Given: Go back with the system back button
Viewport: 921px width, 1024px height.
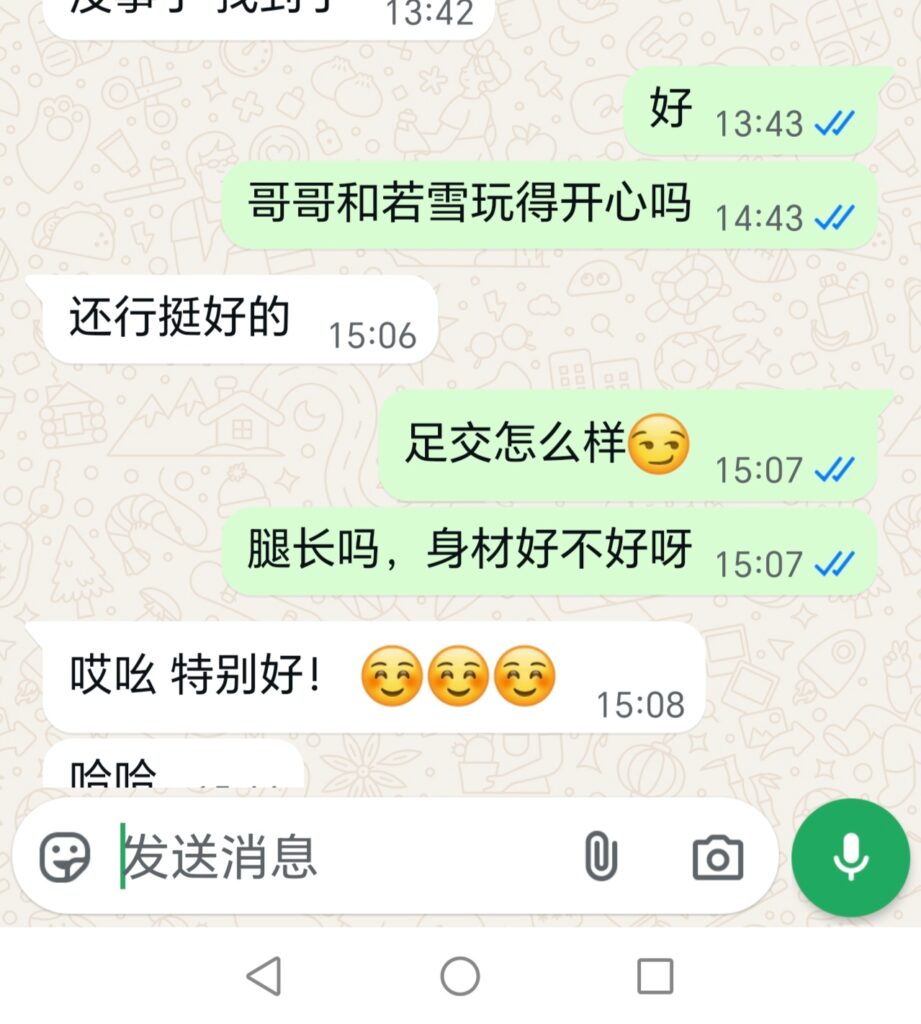Looking at the screenshot, I should click(264, 976).
